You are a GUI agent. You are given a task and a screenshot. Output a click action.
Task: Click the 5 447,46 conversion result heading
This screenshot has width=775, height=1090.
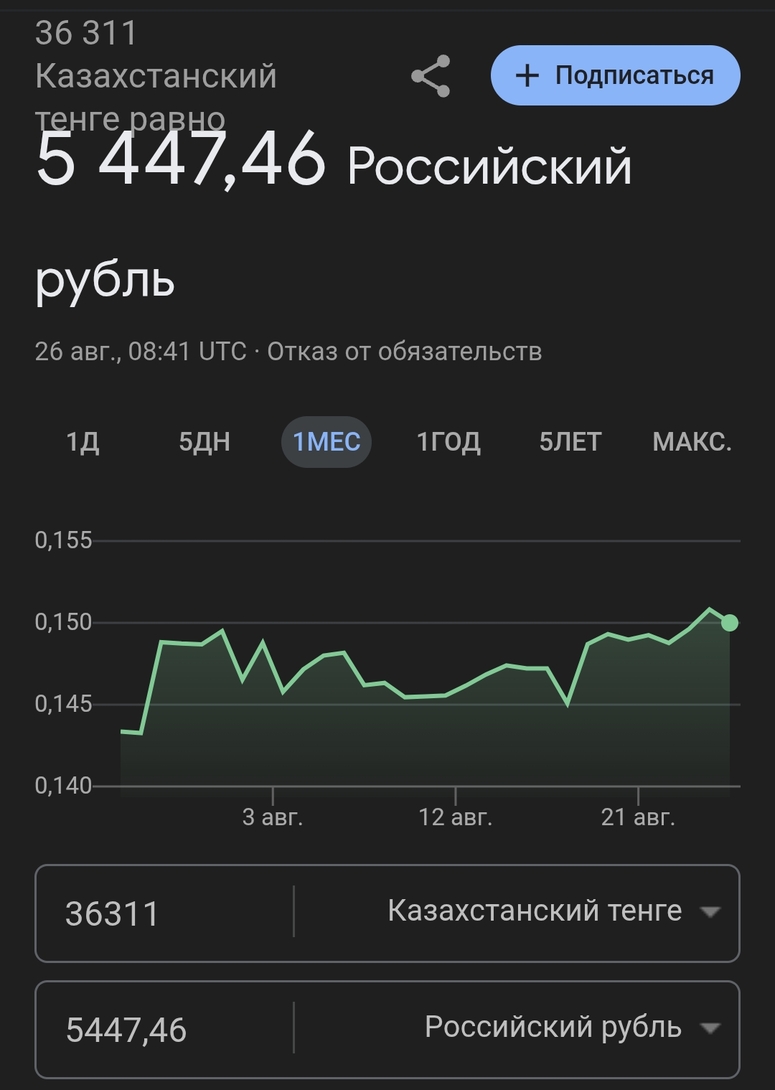[178, 163]
